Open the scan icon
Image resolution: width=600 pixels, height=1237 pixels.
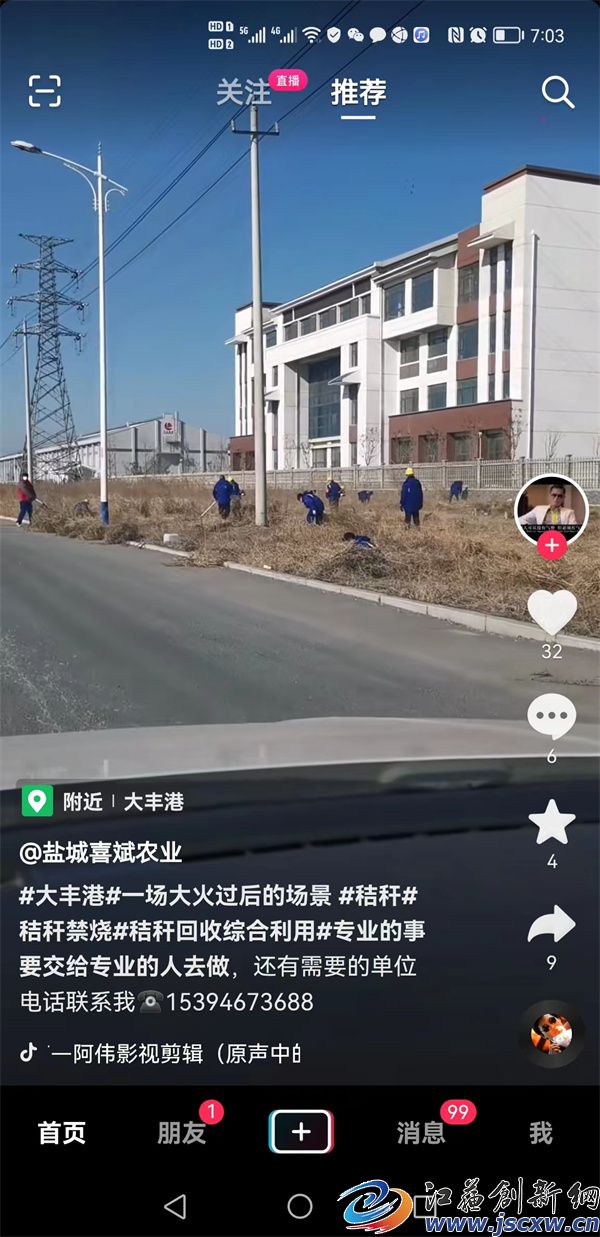pos(45,91)
